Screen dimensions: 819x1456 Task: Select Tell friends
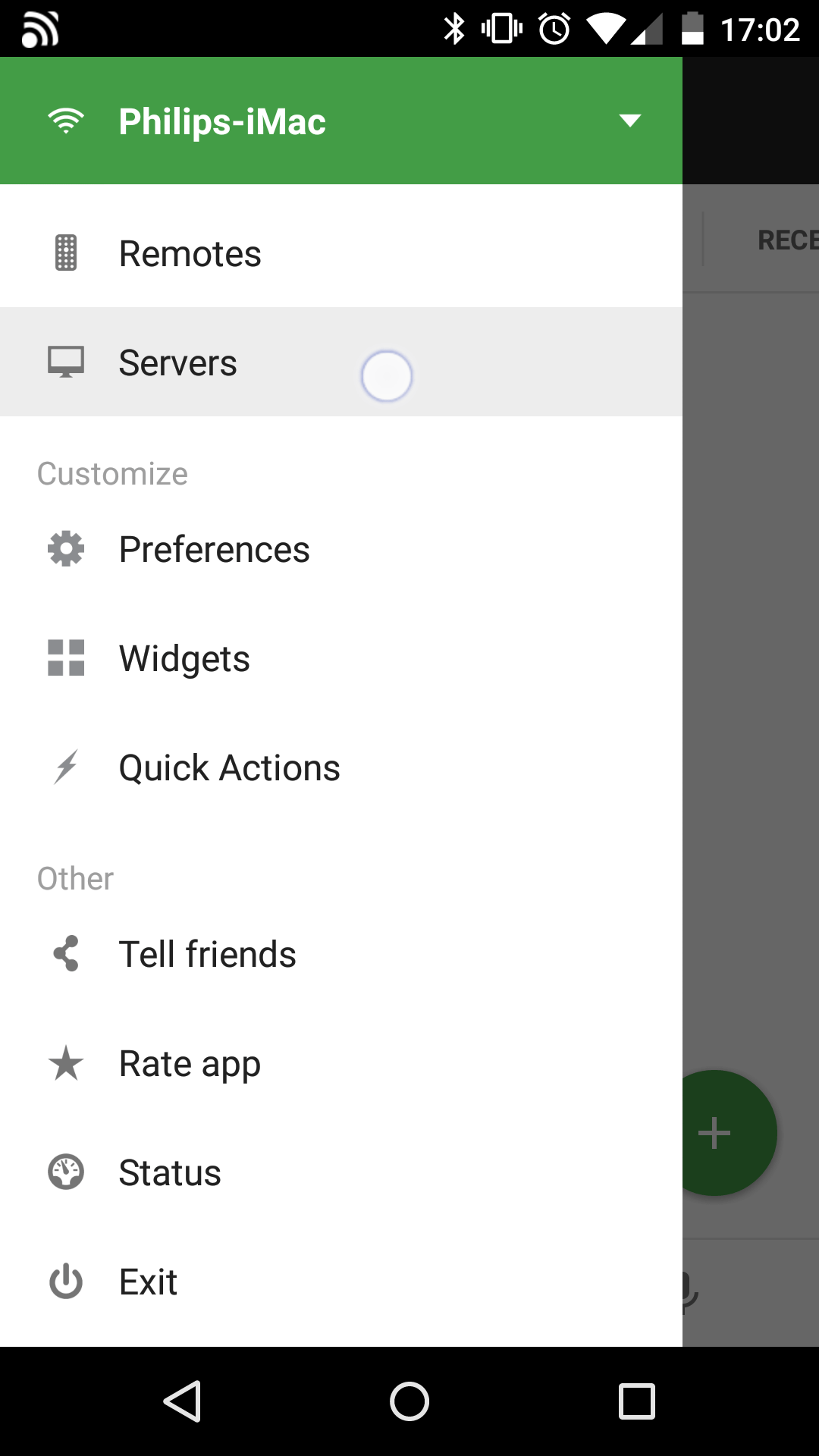[207, 953]
